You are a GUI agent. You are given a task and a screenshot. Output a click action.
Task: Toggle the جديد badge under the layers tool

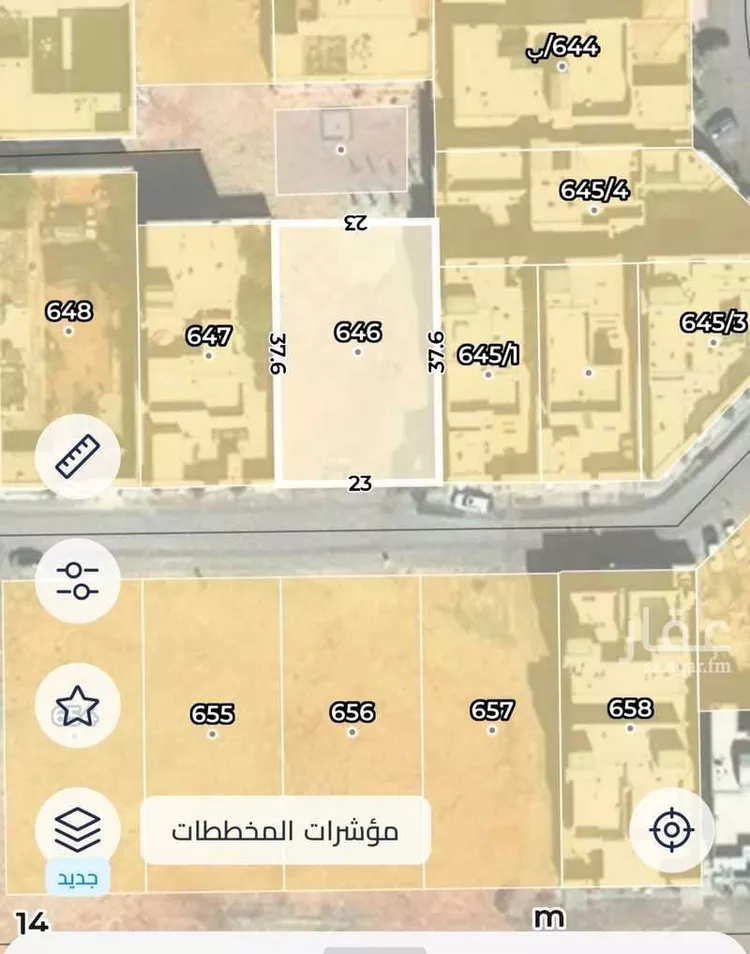pos(76,878)
